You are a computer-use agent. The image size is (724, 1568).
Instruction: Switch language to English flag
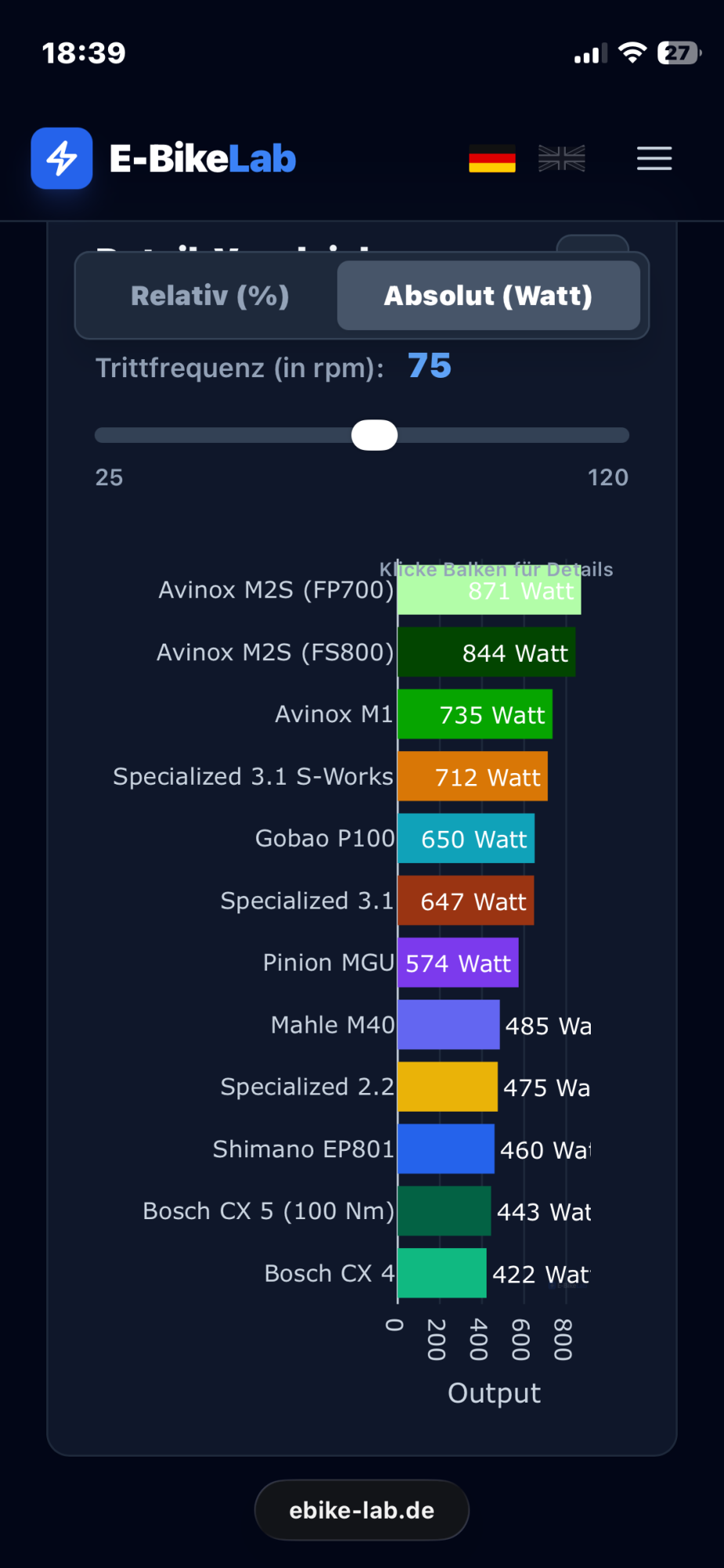point(562,158)
